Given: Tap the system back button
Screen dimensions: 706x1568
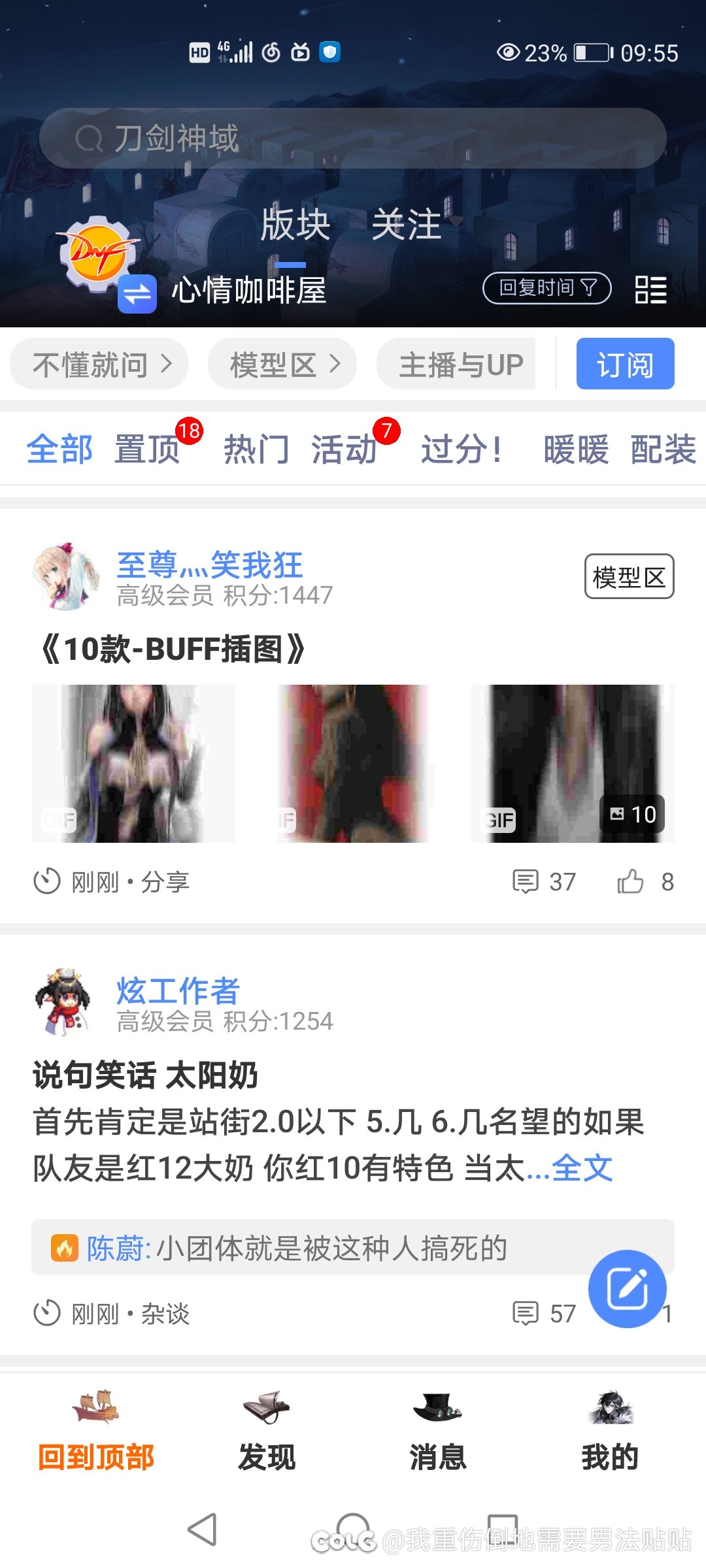Looking at the screenshot, I should tap(202, 1529).
